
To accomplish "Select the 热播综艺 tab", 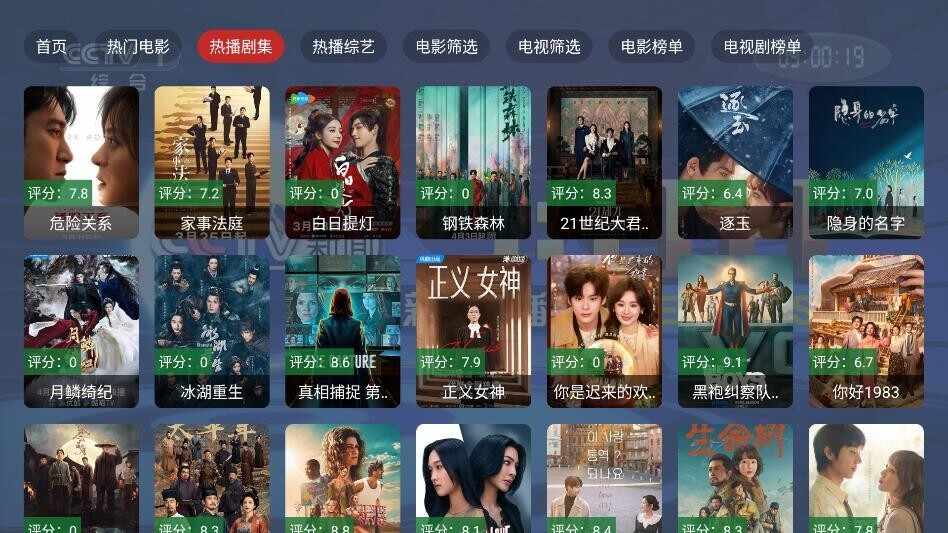I will 343,47.
